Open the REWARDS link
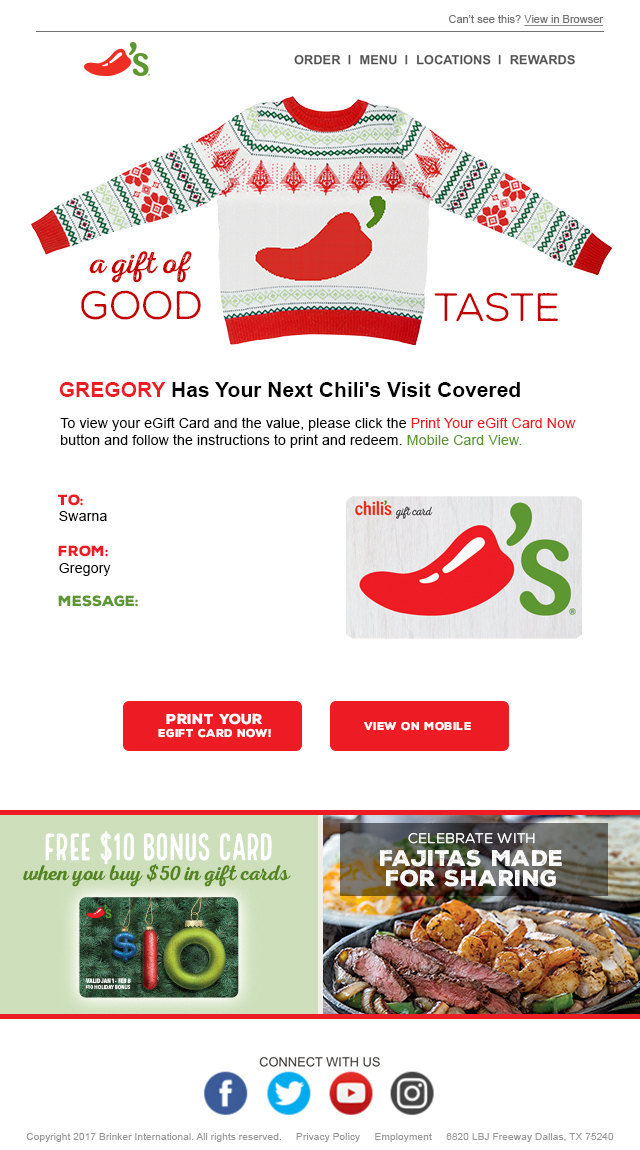This screenshot has width=640, height=1150. point(542,60)
